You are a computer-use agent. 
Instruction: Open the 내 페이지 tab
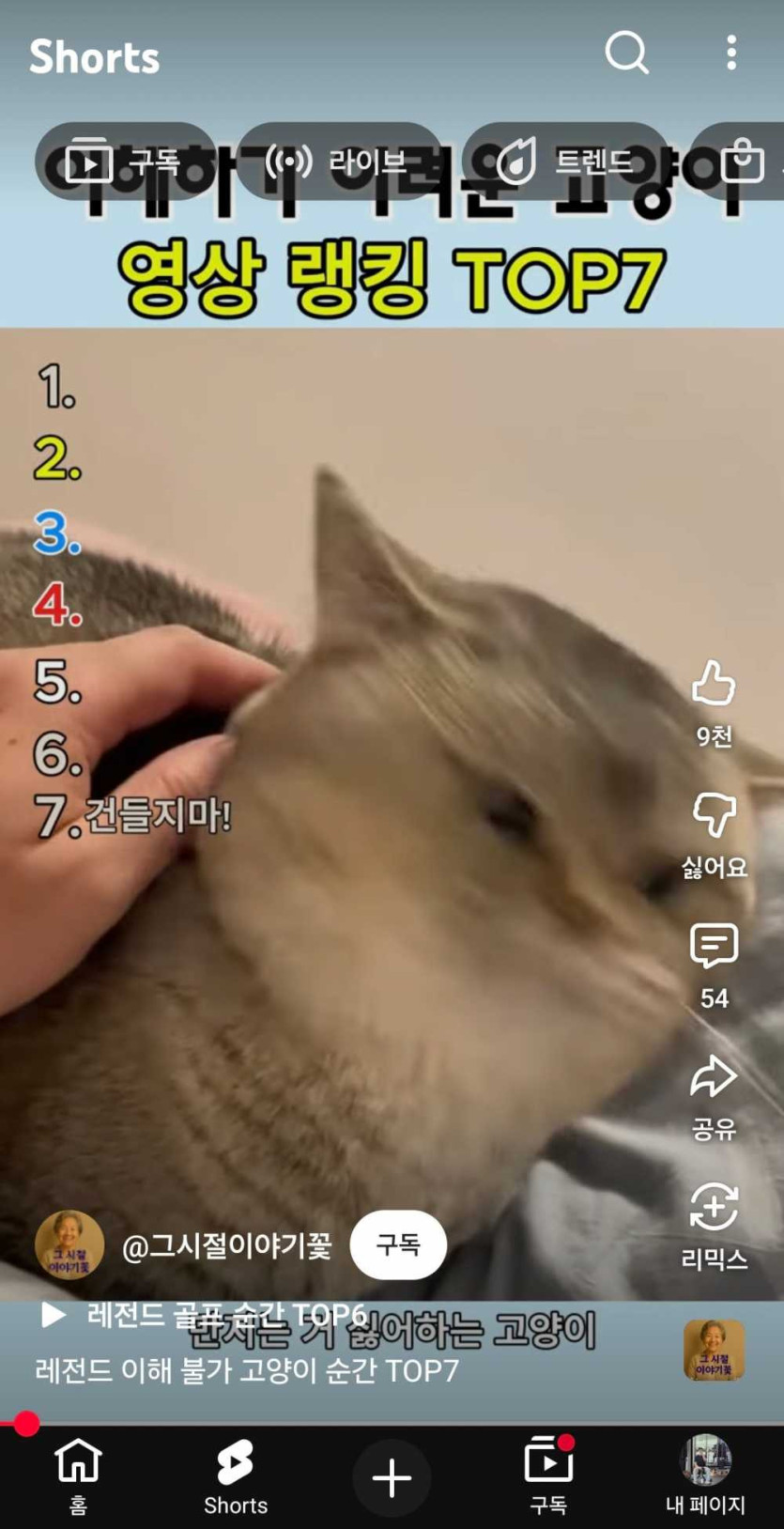pyautogui.click(x=705, y=1476)
